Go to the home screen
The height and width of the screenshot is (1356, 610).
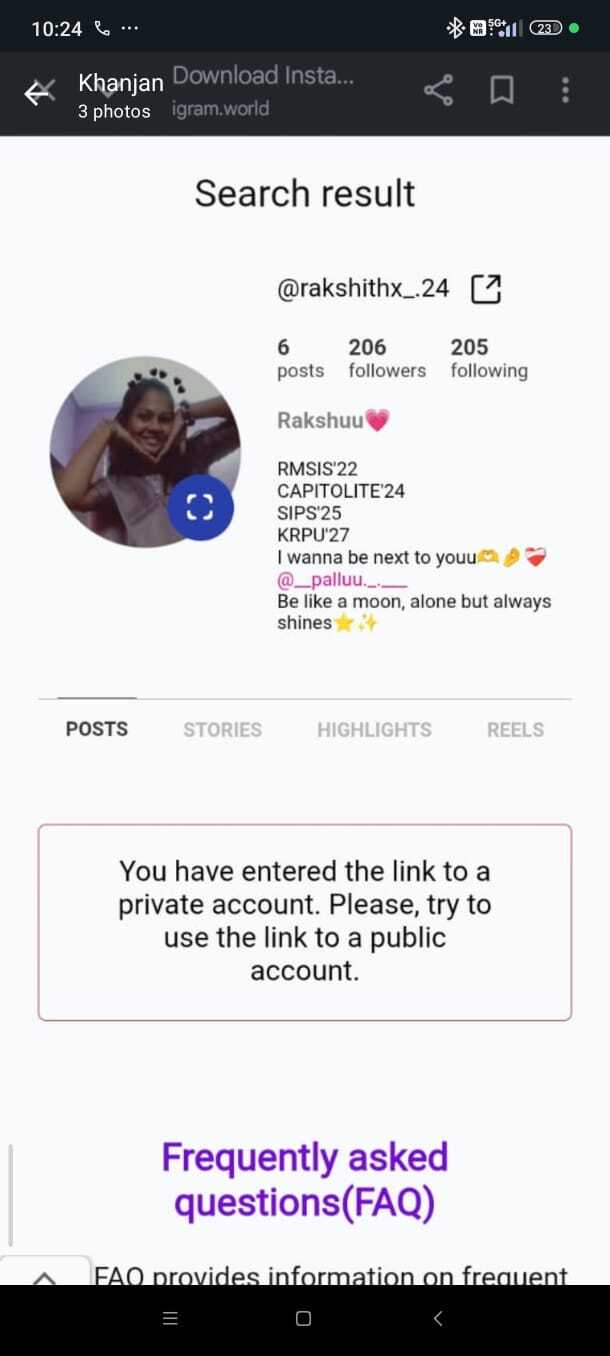click(304, 1319)
